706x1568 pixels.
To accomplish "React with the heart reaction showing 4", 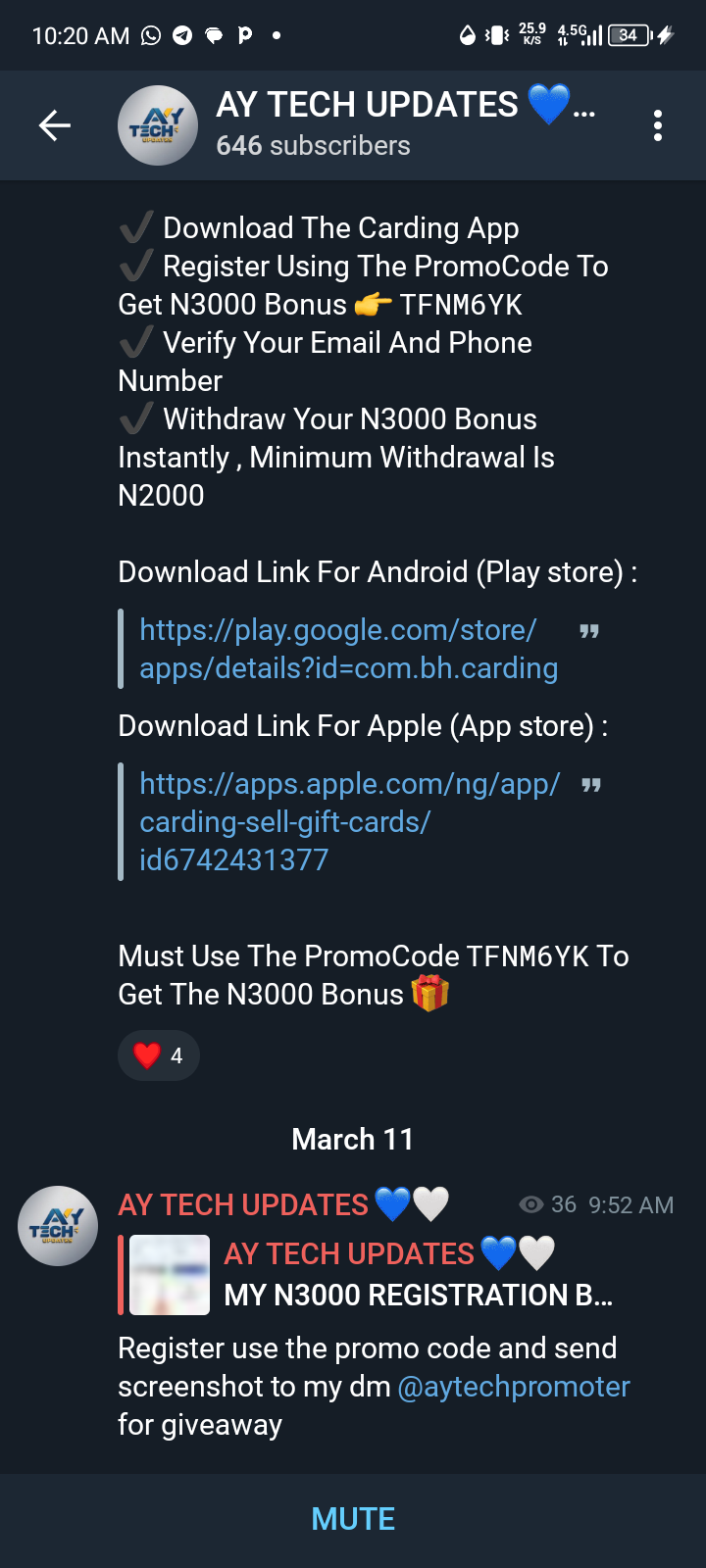I will tap(159, 1055).
